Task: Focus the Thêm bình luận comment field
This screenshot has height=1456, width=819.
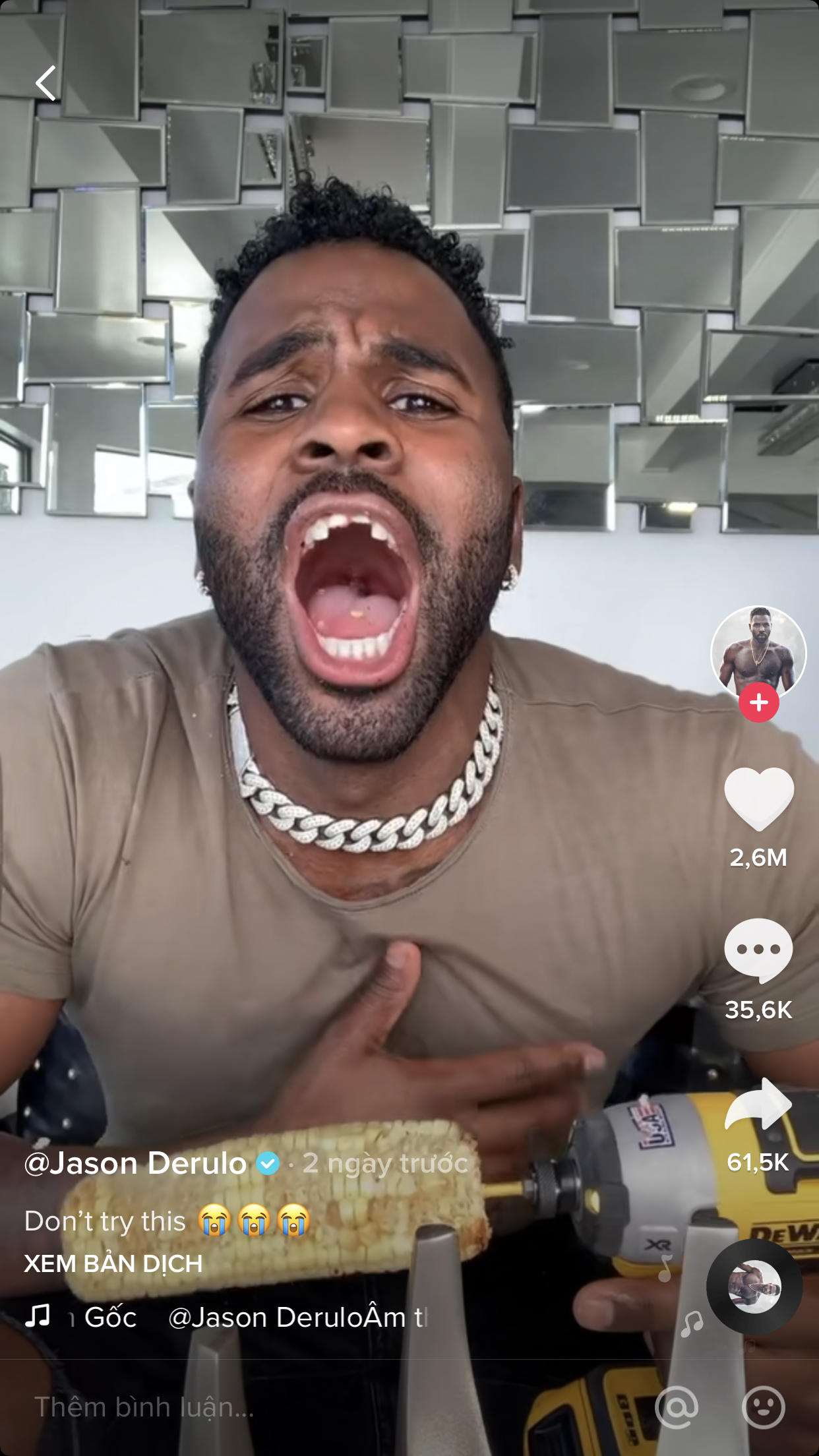Action: [330, 1407]
